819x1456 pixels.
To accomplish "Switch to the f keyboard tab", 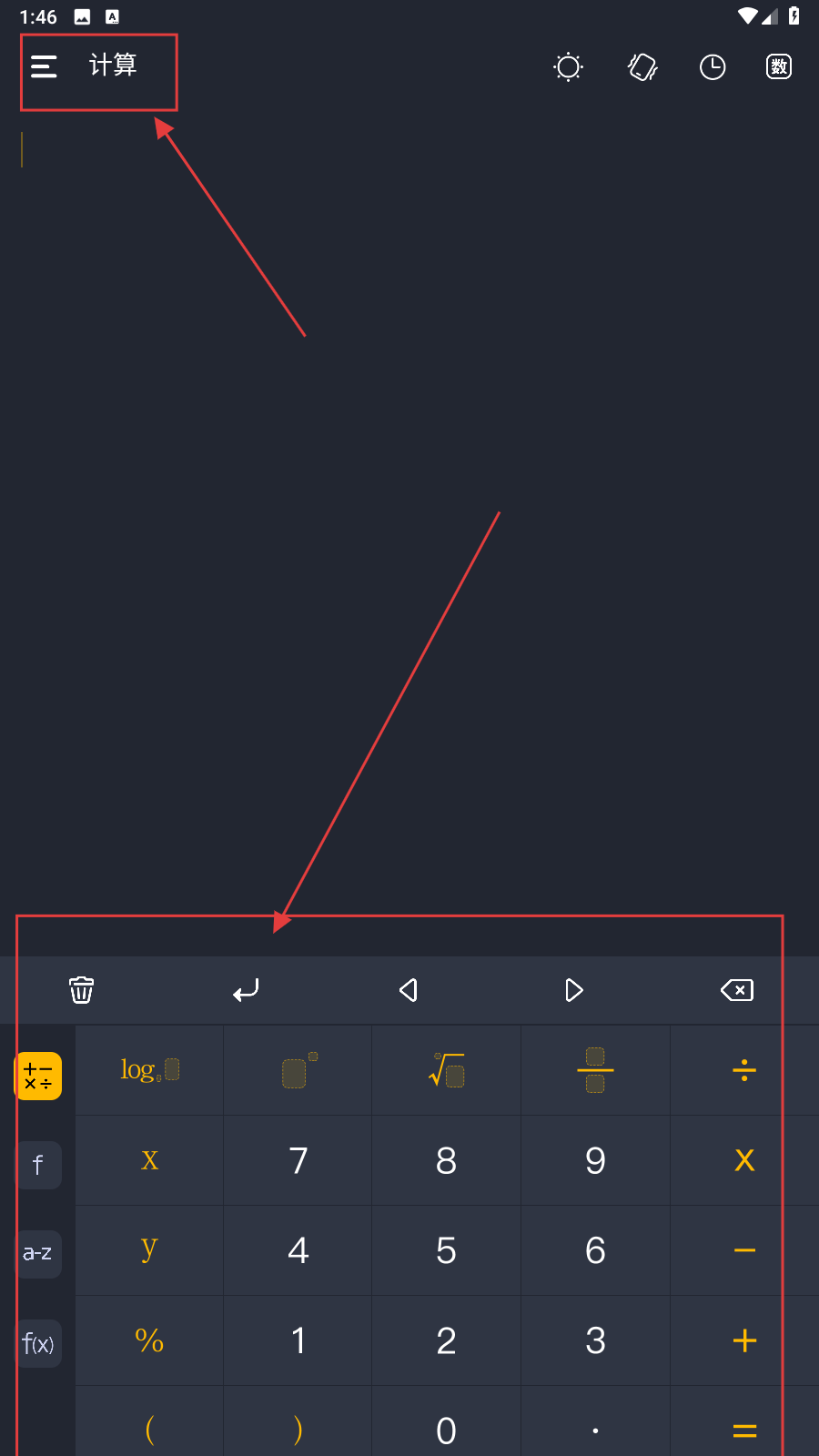I will pos(38,1165).
